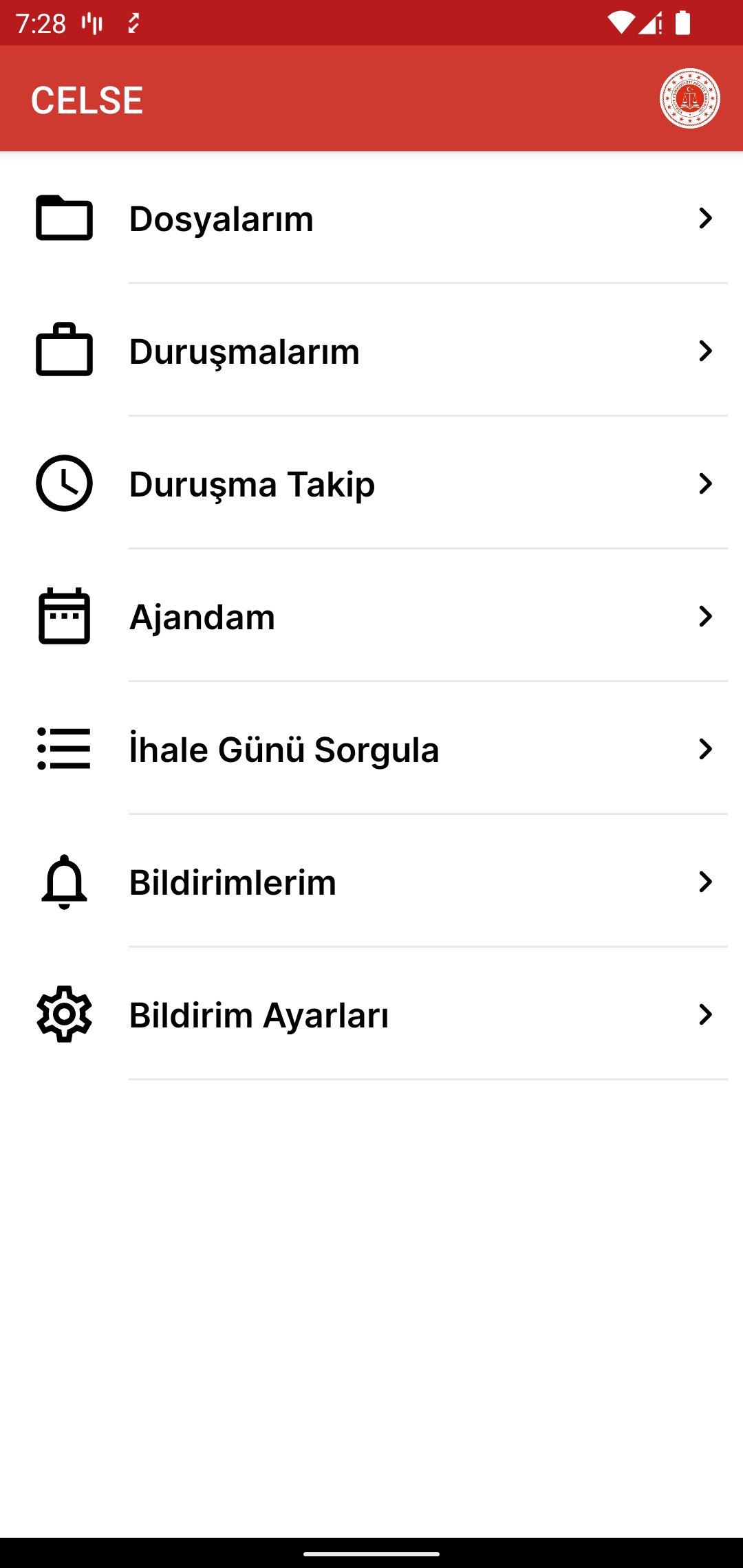743x1568 pixels.
Task: Tap the battery indicator in status bar
Action: (x=685, y=23)
